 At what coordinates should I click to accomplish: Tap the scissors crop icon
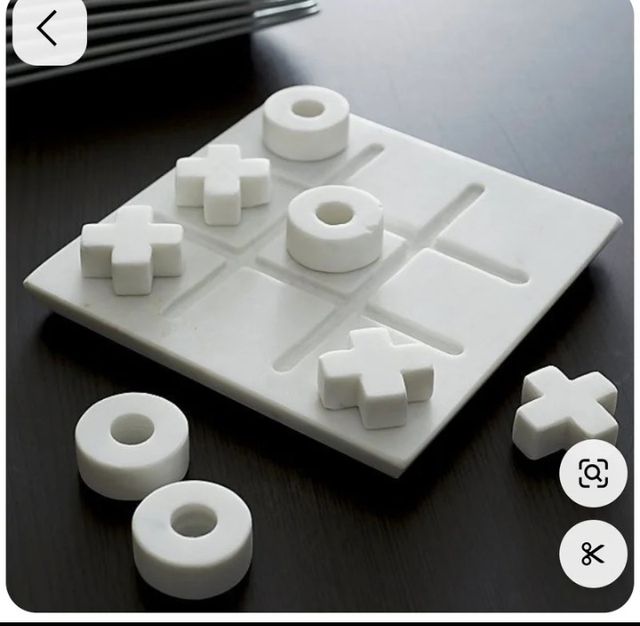tap(593, 553)
